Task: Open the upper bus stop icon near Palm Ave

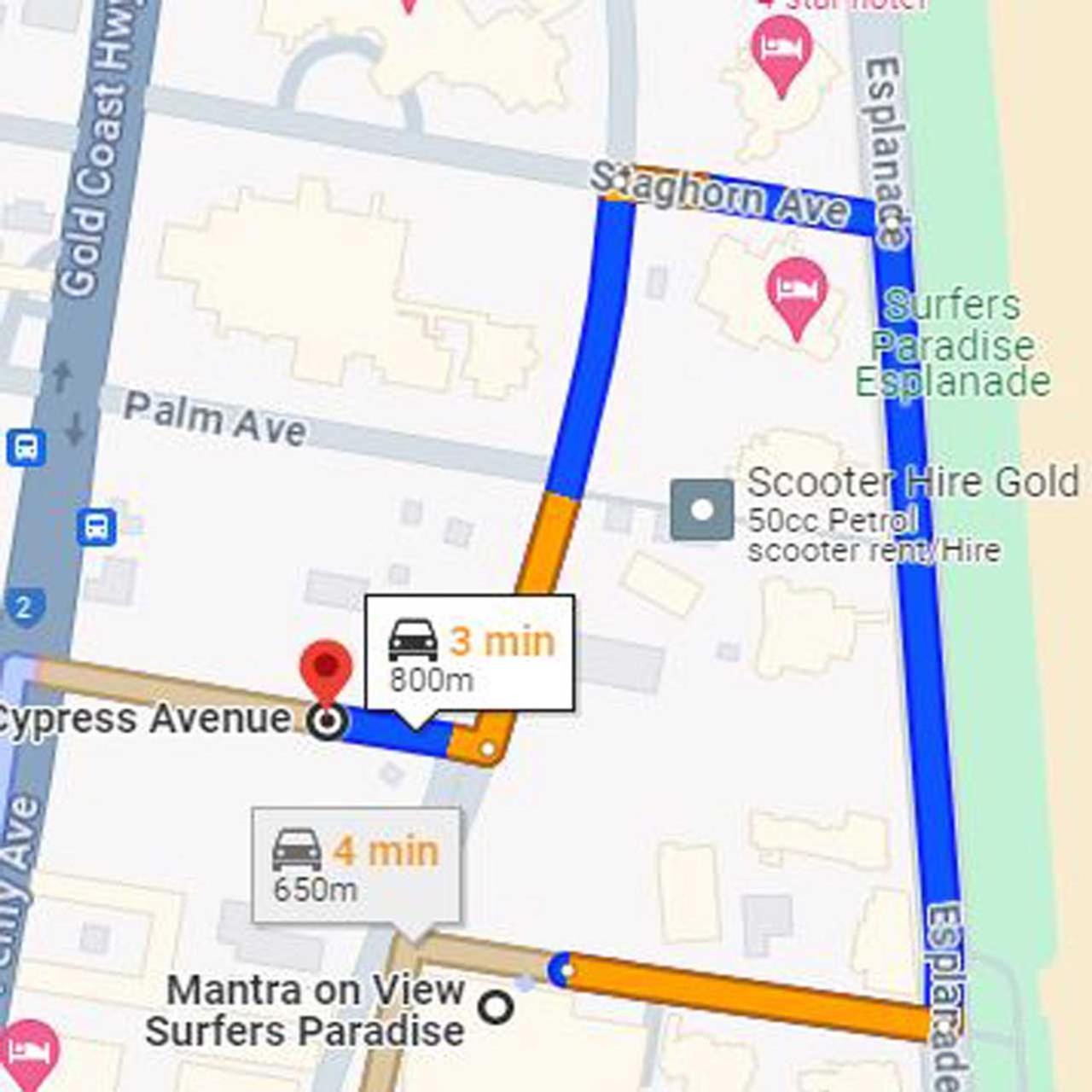Action: (x=26, y=446)
